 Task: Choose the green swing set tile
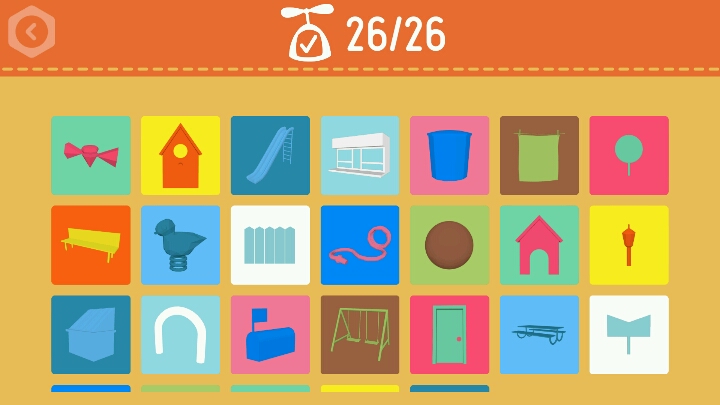(360, 334)
